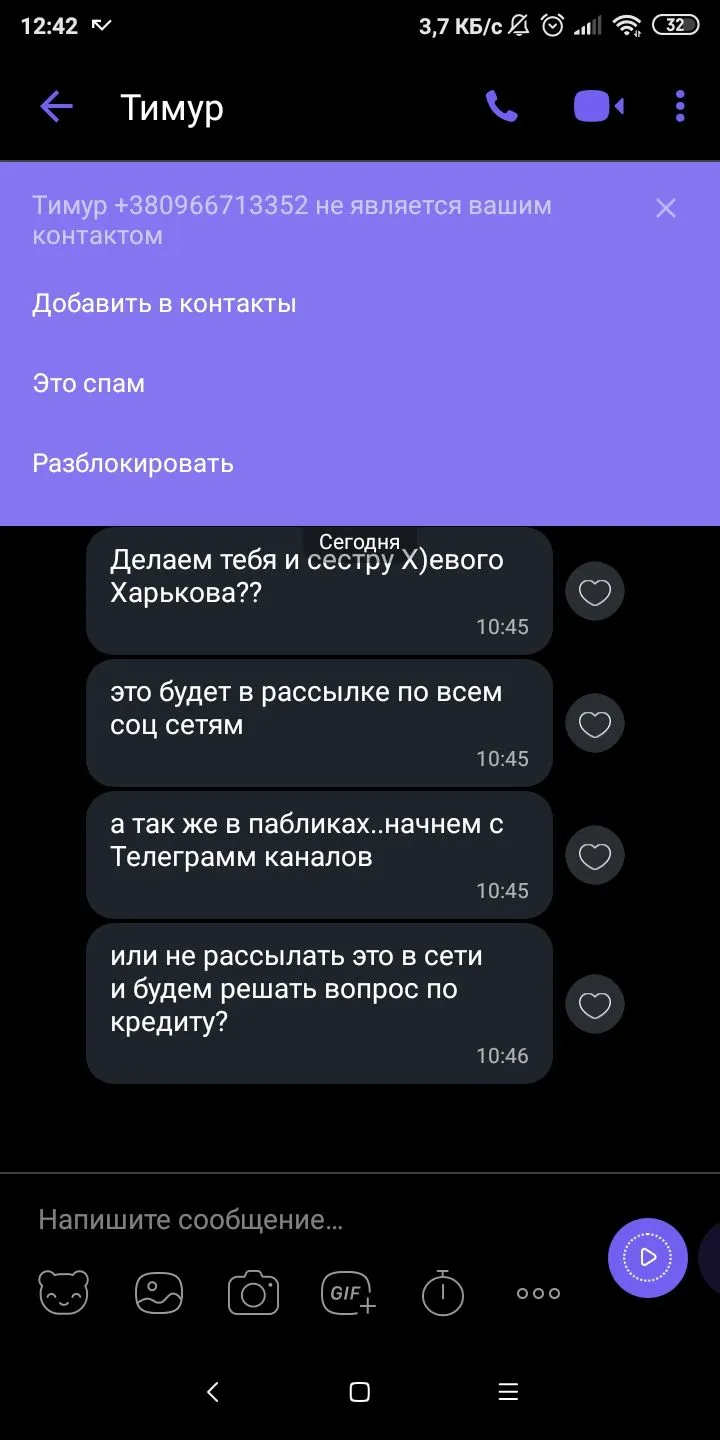The height and width of the screenshot is (1440, 720).
Task: Select Добавить в контакты
Action: click(164, 304)
